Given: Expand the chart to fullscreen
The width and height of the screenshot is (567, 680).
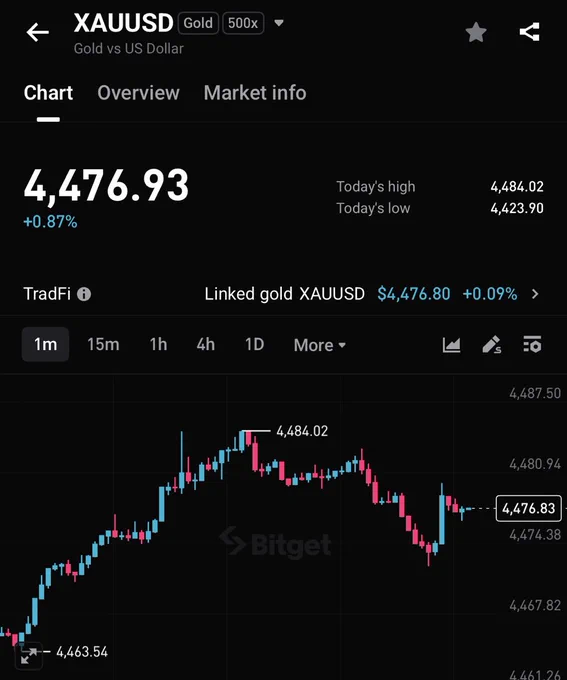Looking at the screenshot, I should (x=29, y=655).
